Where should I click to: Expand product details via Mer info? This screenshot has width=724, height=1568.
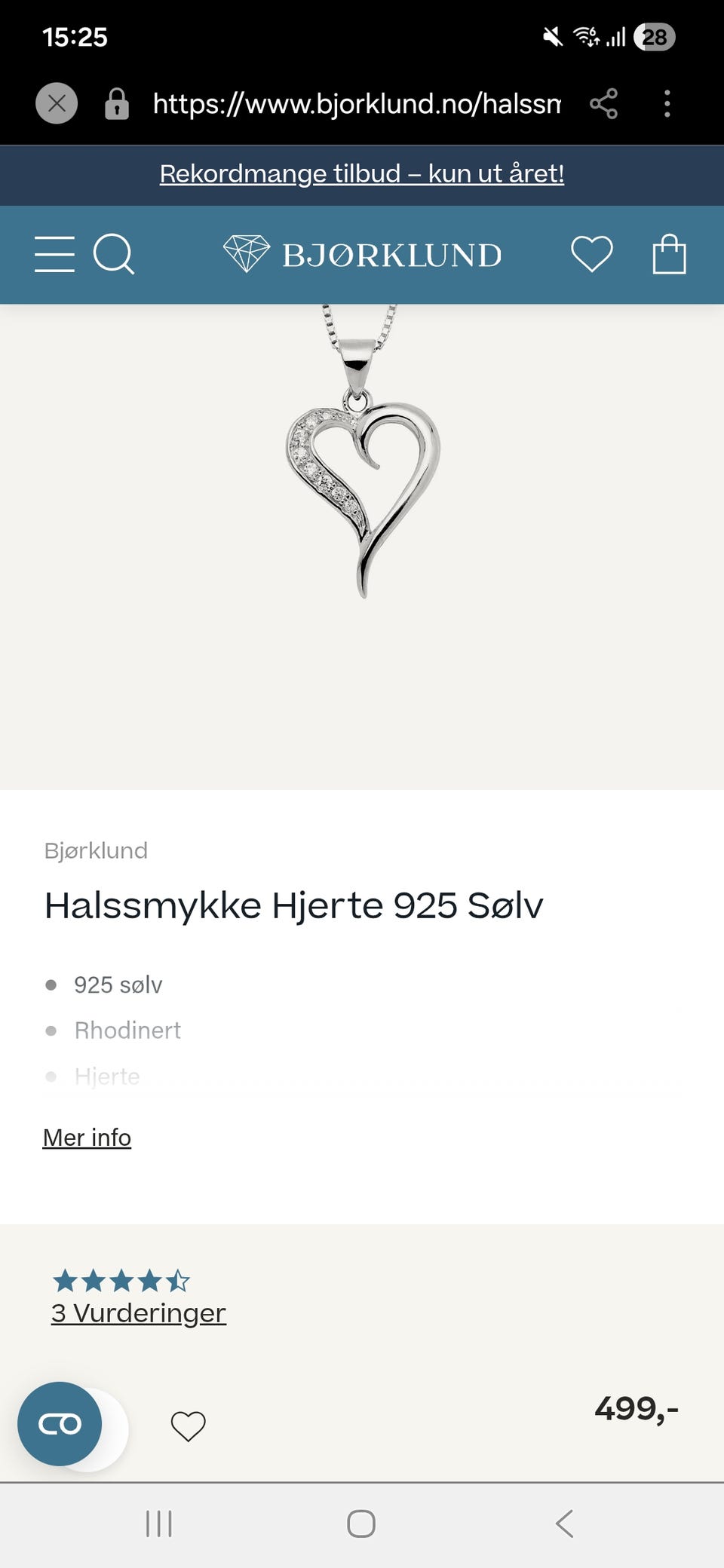(x=87, y=1137)
